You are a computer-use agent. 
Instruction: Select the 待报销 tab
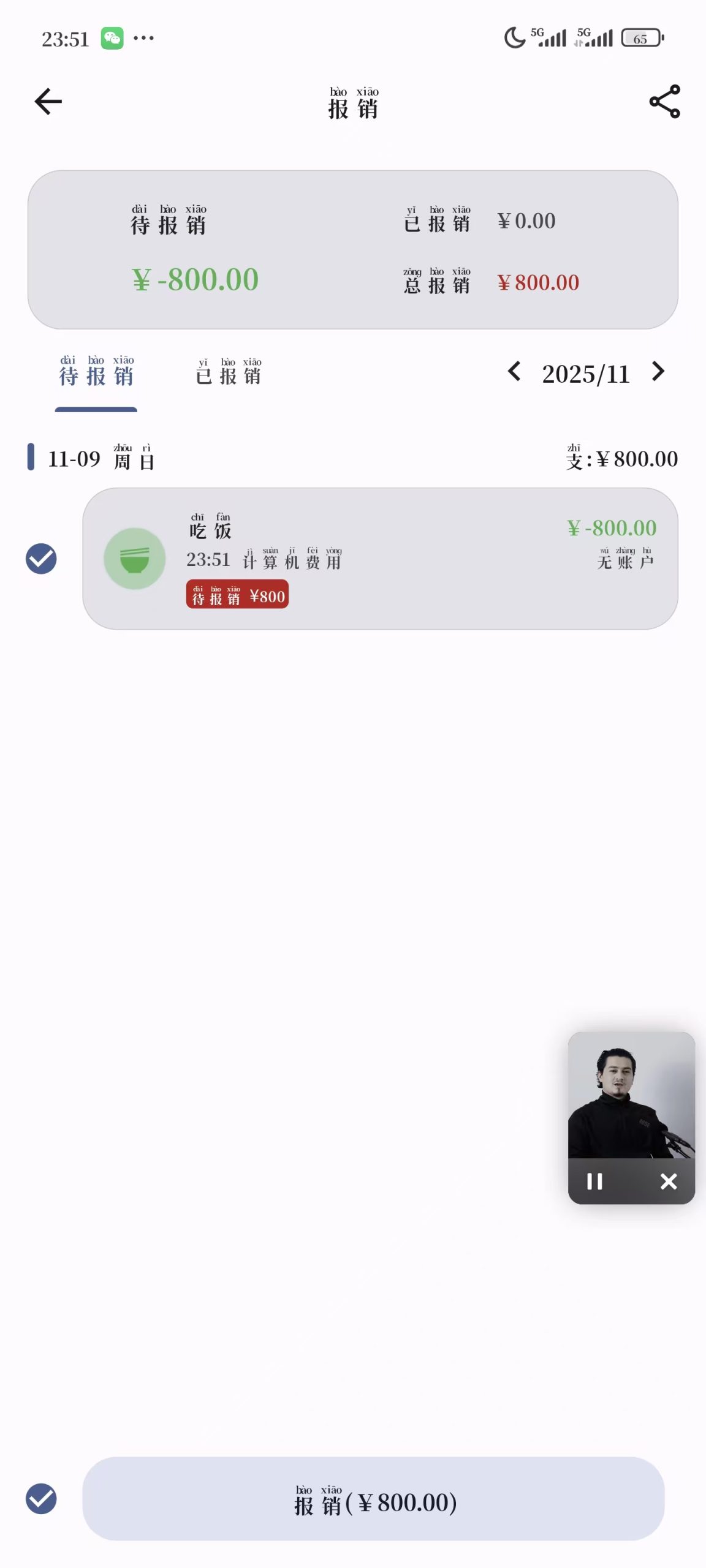(x=96, y=374)
